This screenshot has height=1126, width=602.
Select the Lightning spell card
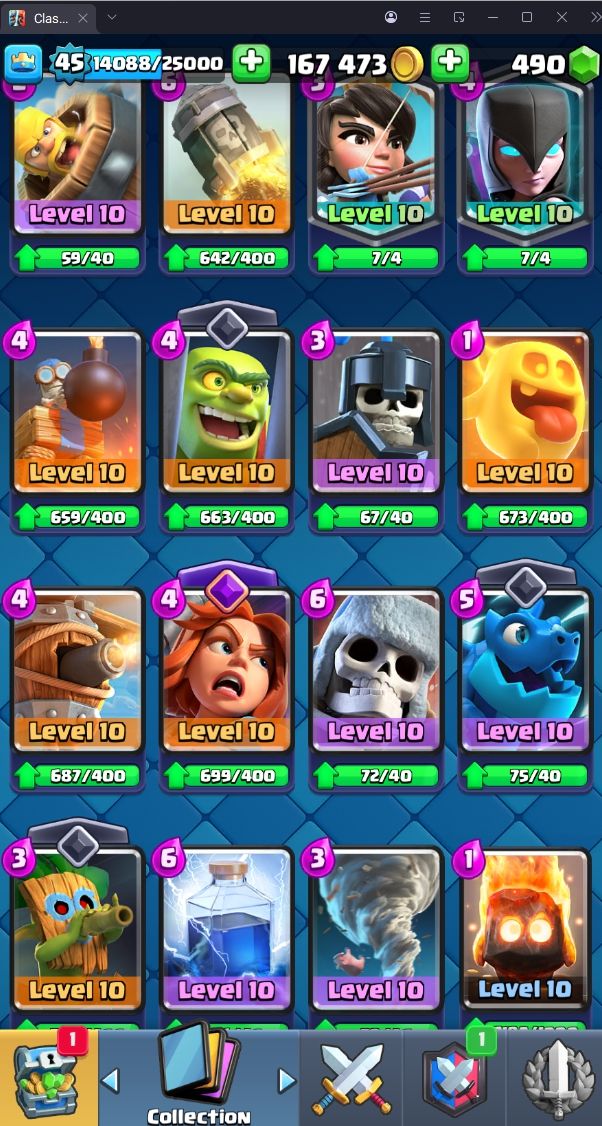(226, 925)
